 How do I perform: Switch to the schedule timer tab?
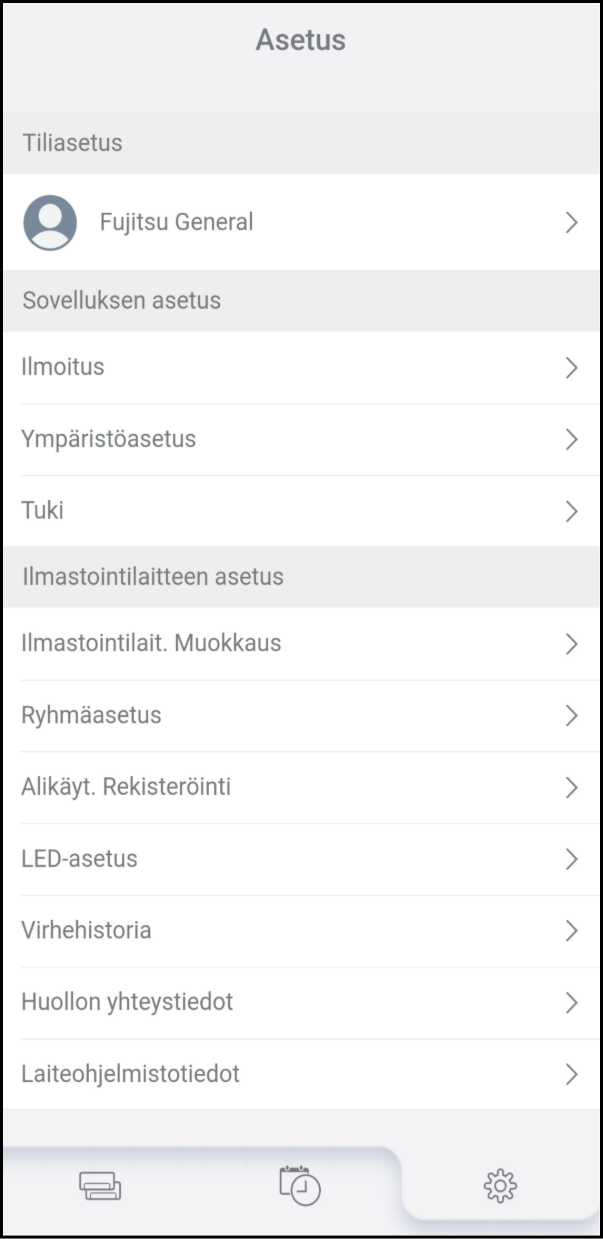pyautogui.click(x=300, y=1186)
